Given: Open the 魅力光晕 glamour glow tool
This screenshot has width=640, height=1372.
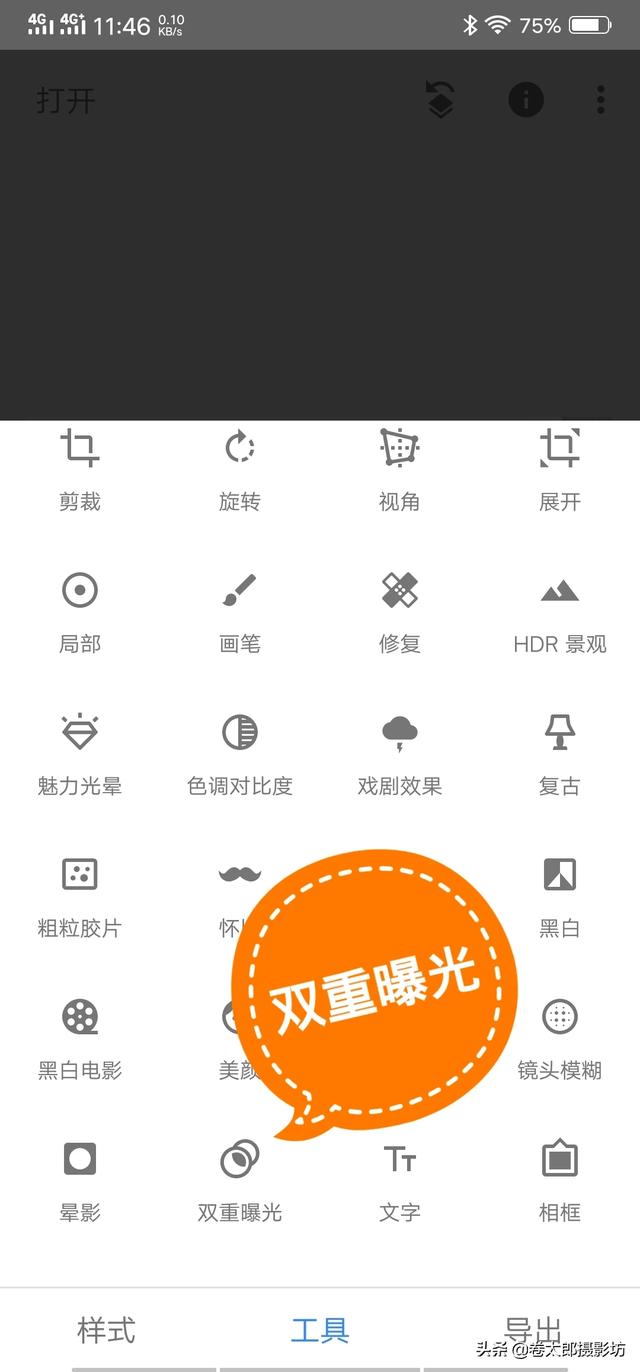Looking at the screenshot, I should (x=80, y=755).
